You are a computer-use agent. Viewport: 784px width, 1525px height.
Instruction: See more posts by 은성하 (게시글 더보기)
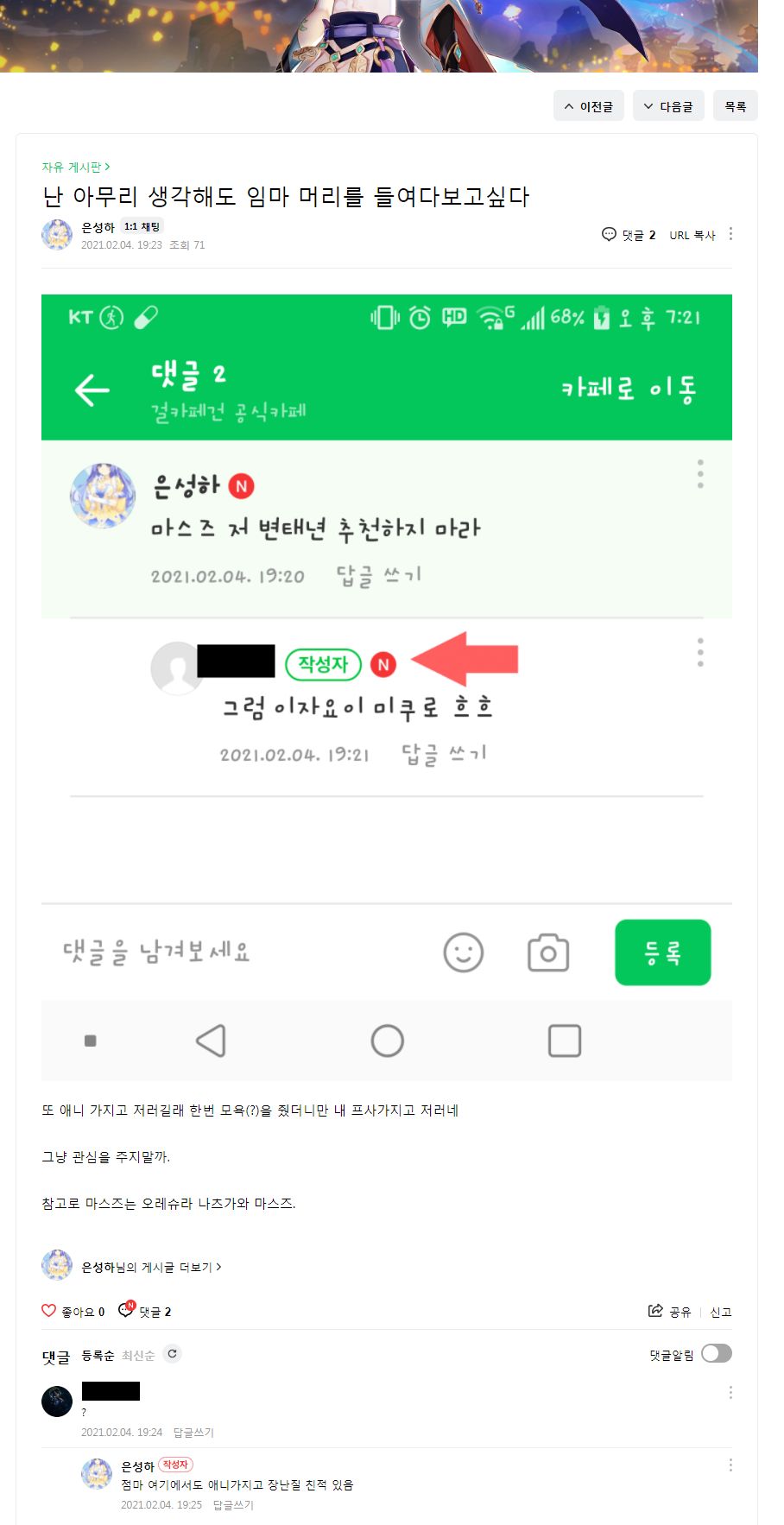coord(151,1267)
